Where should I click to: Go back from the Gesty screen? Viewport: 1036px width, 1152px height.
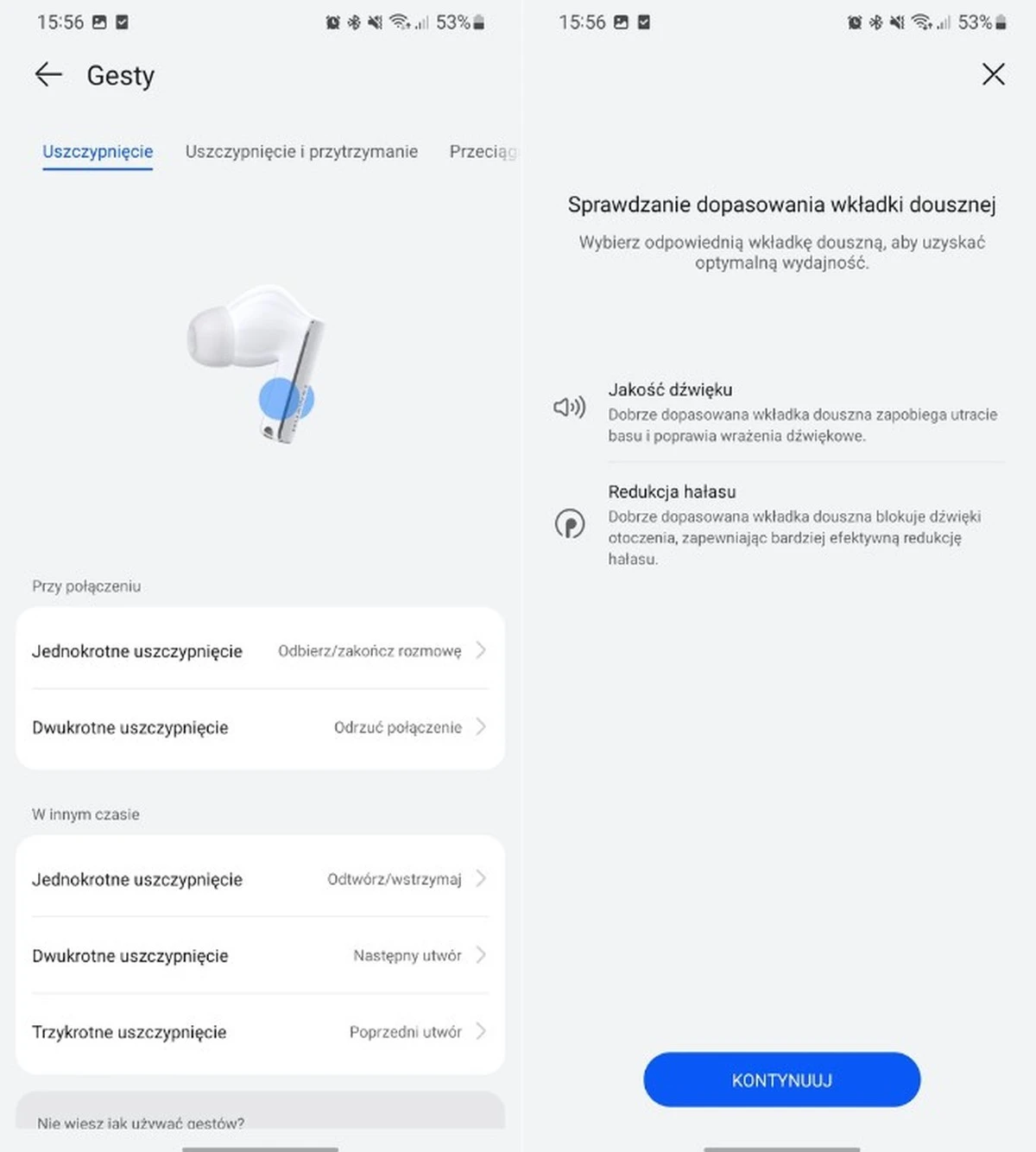tap(48, 75)
